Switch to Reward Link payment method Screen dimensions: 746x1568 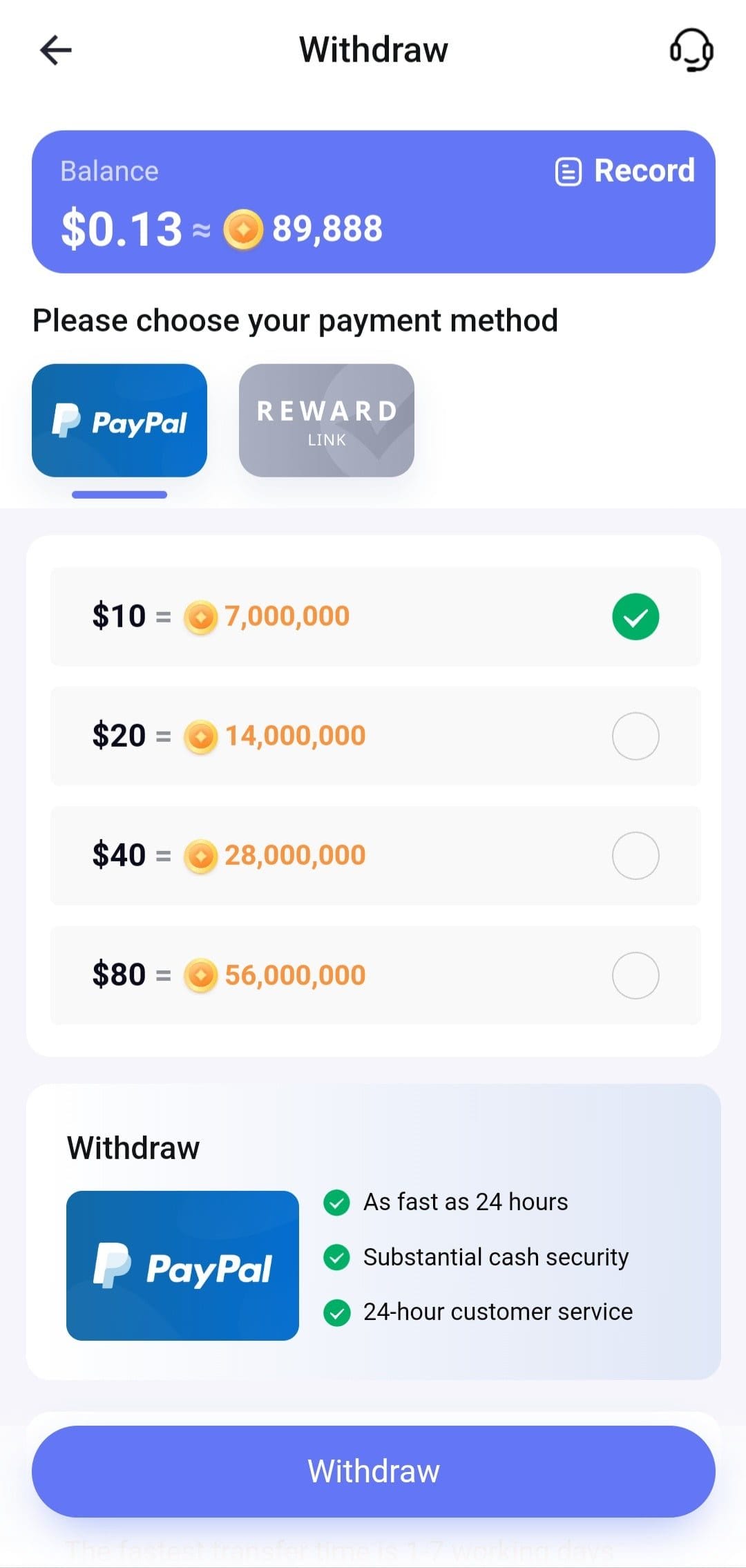(327, 420)
